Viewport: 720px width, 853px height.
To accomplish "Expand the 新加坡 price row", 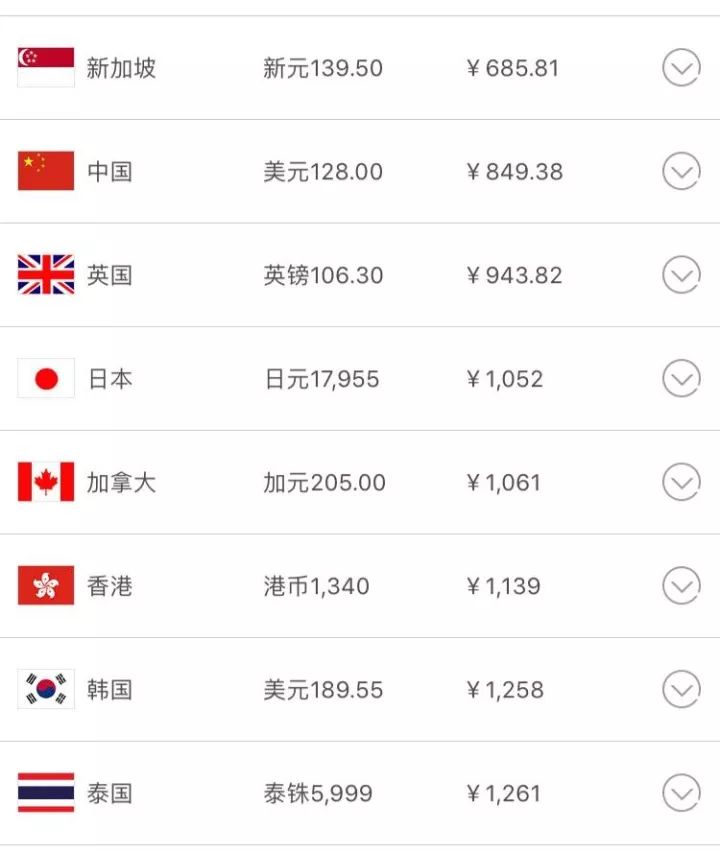I will point(681,68).
